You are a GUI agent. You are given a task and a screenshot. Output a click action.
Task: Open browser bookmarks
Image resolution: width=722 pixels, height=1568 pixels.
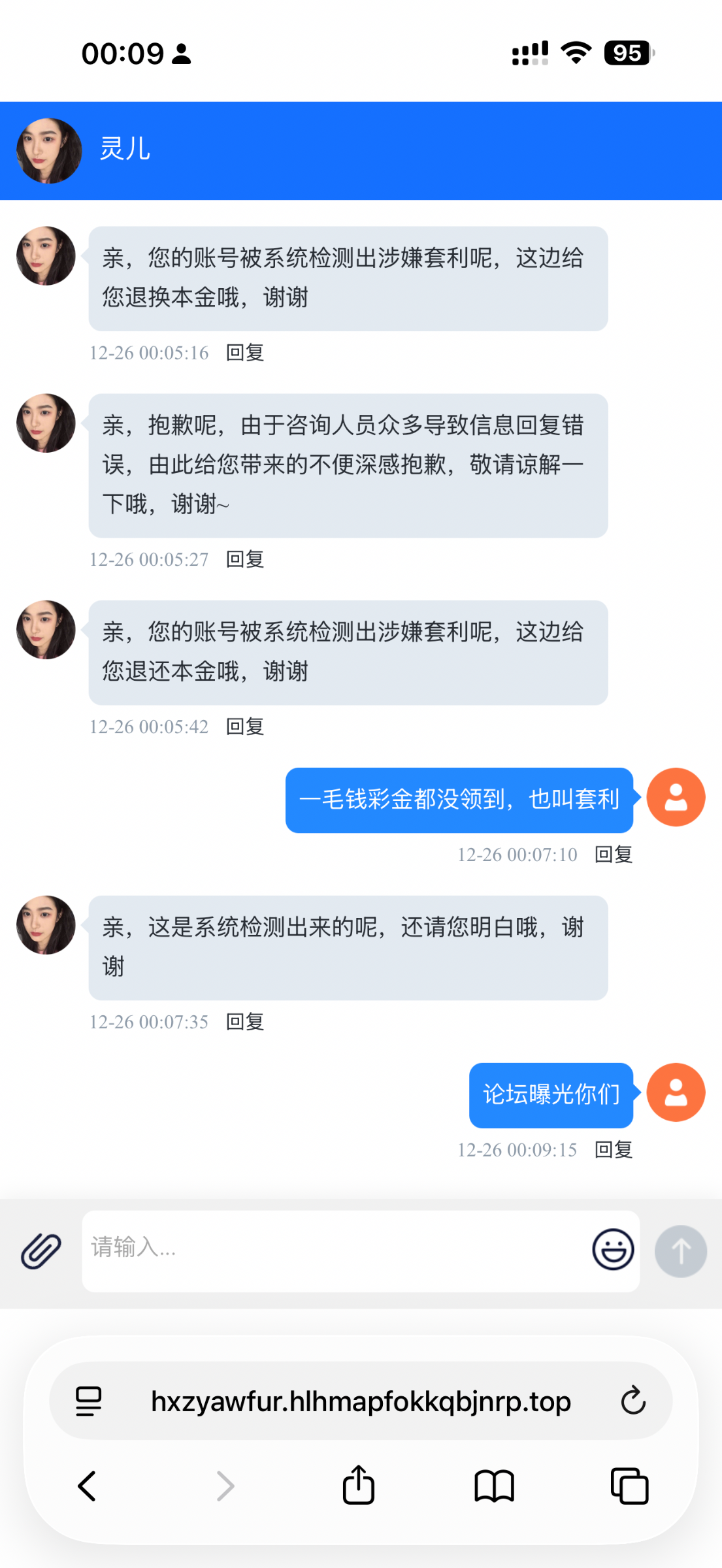click(494, 1486)
